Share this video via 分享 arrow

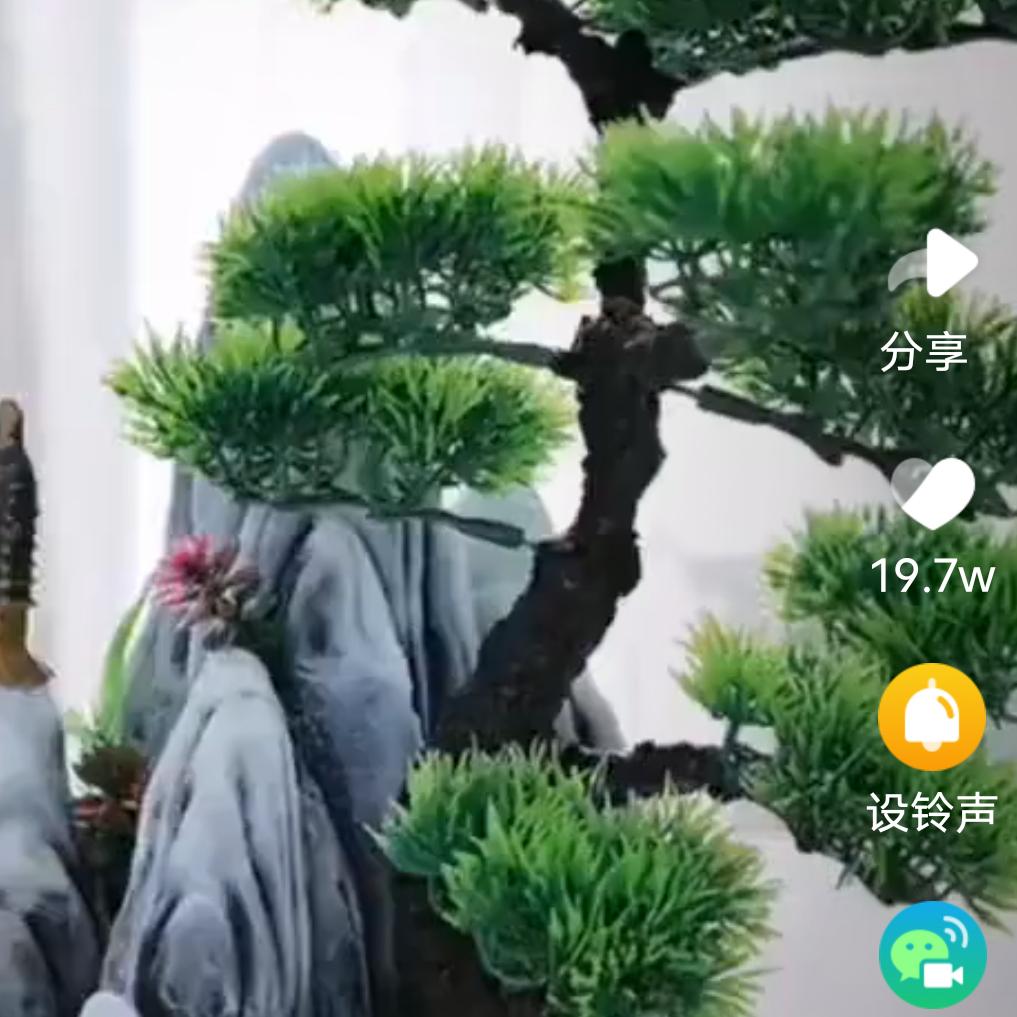pyautogui.click(x=932, y=265)
